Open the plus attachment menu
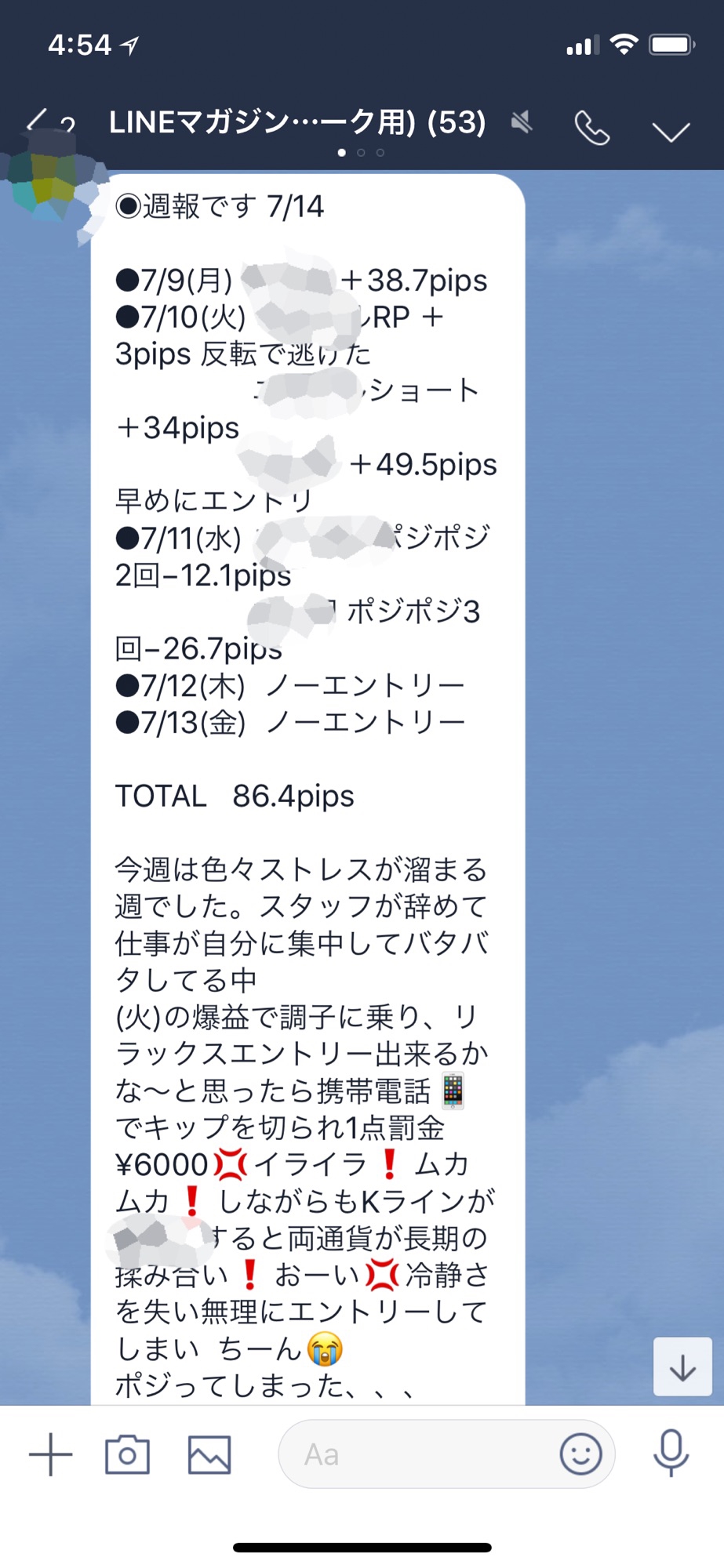 (50, 1455)
